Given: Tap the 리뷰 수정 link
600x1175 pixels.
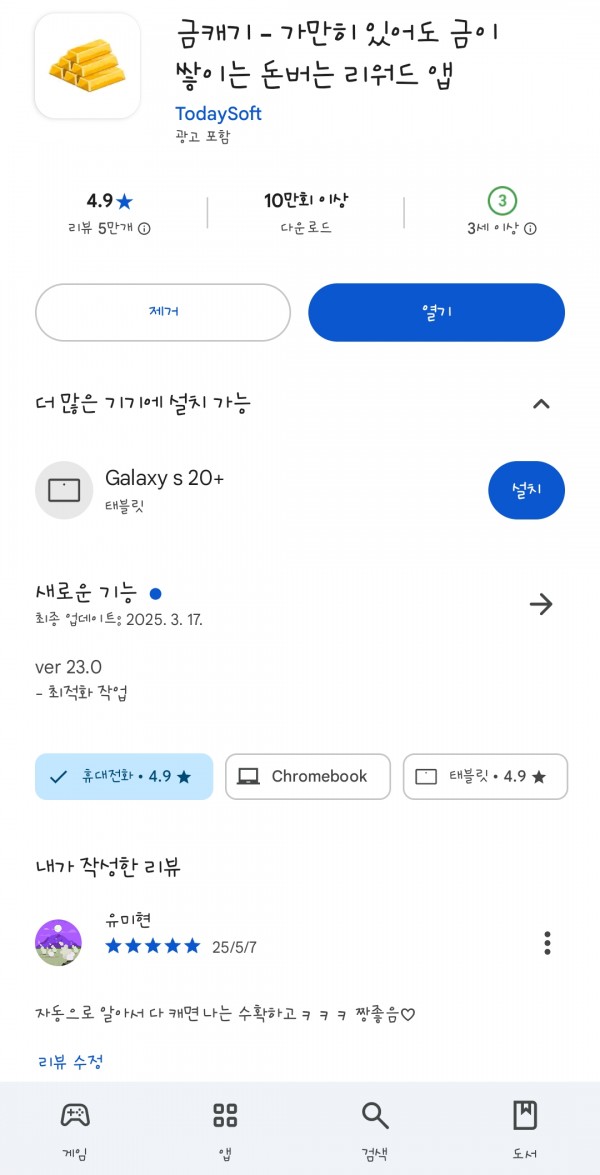Looking at the screenshot, I should [70, 1061].
